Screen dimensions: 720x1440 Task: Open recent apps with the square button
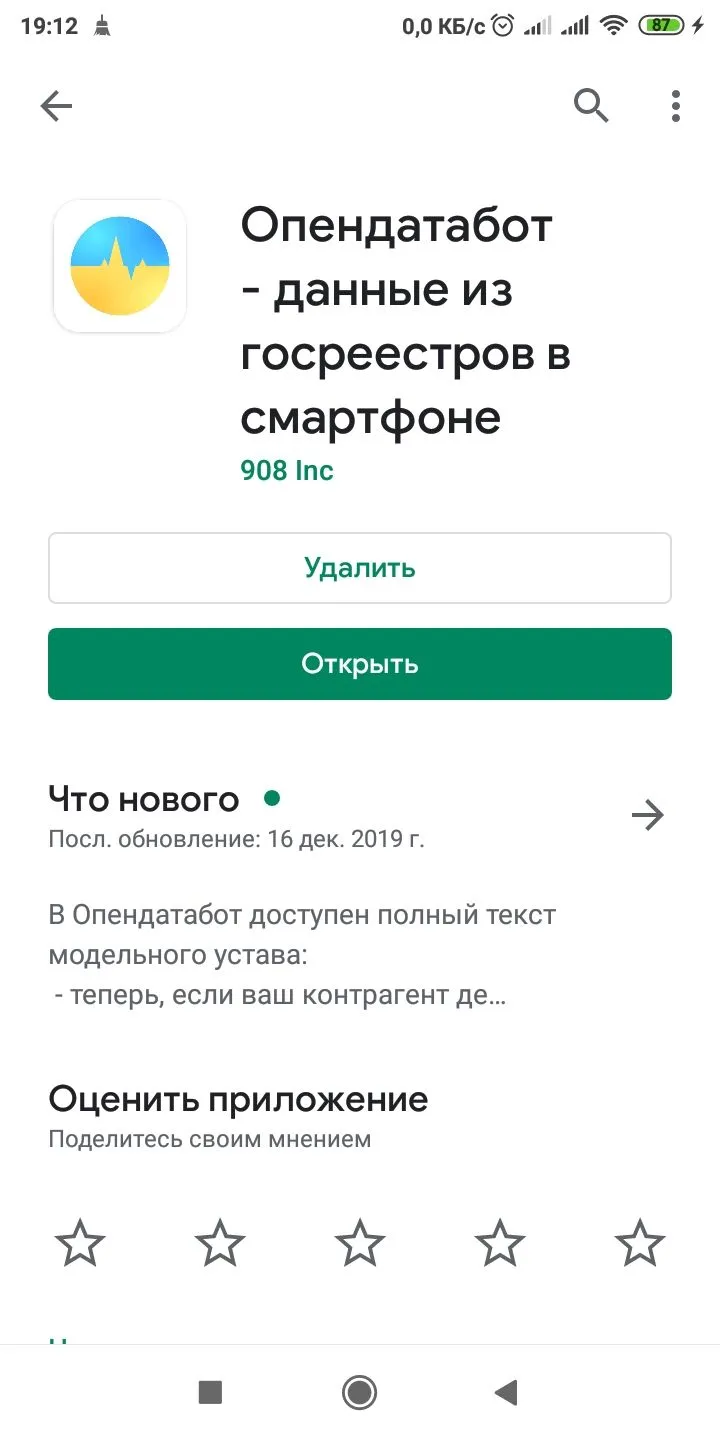pyautogui.click(x=210, y=1391)
